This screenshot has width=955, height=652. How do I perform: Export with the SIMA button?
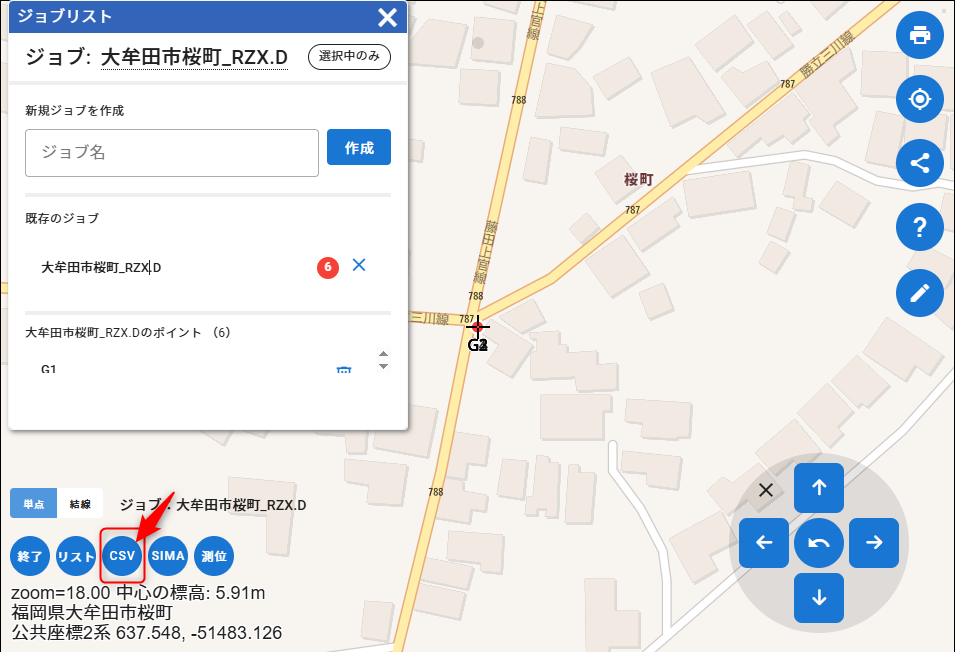169,556
